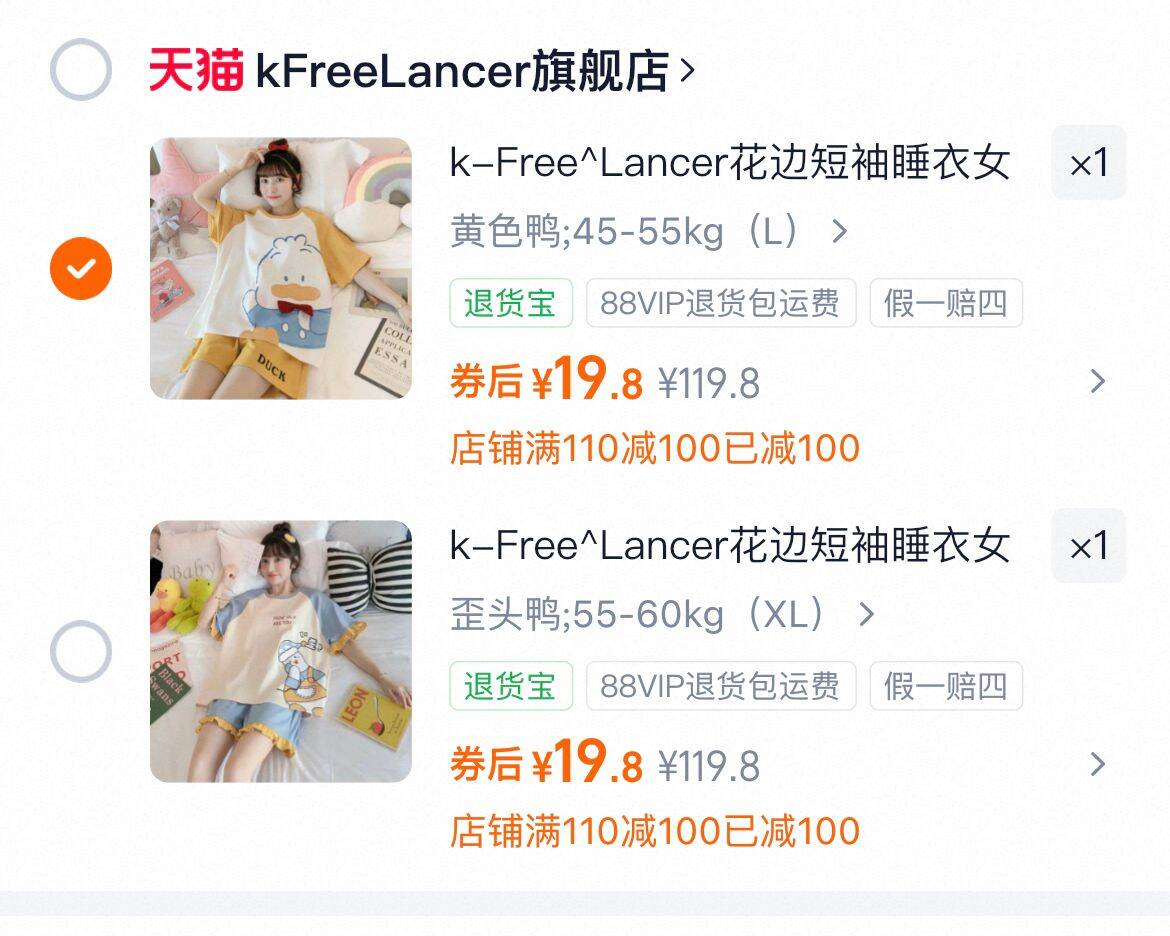Open the 黄色鸭 pajama product image
The image size is (1170, 936).
pos(281,268)
